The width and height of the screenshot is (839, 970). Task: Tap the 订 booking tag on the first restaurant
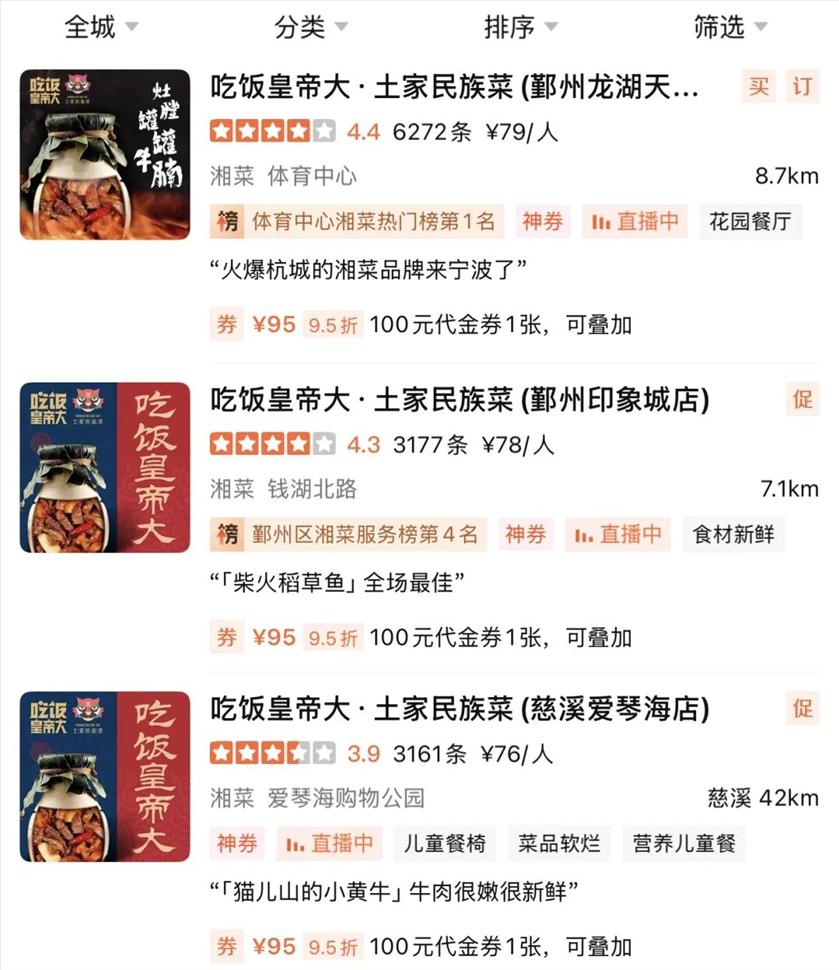click(803, 88)
